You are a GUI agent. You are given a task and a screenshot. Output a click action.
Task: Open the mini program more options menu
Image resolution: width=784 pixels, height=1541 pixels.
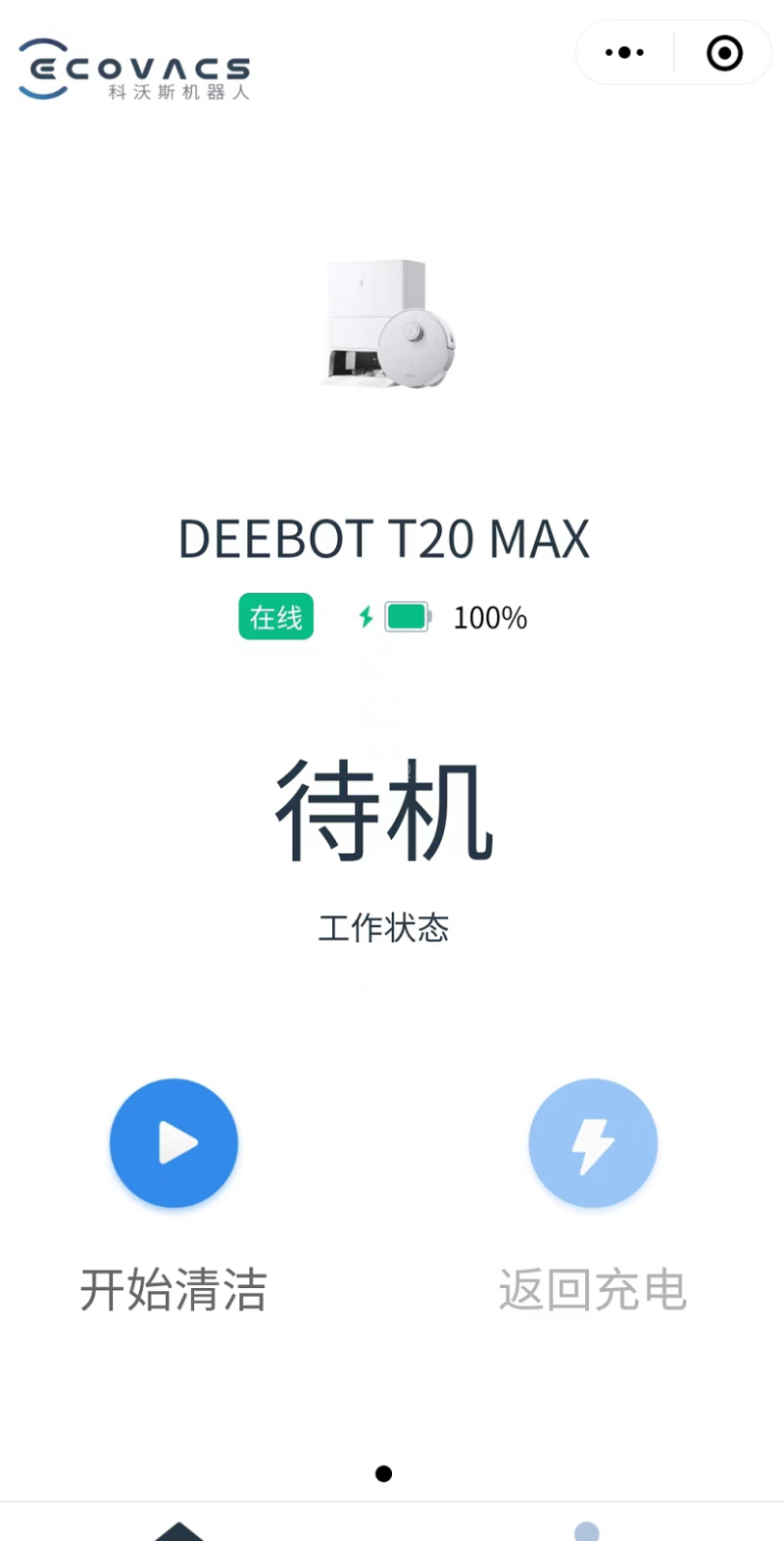click(x=625, y=53)
